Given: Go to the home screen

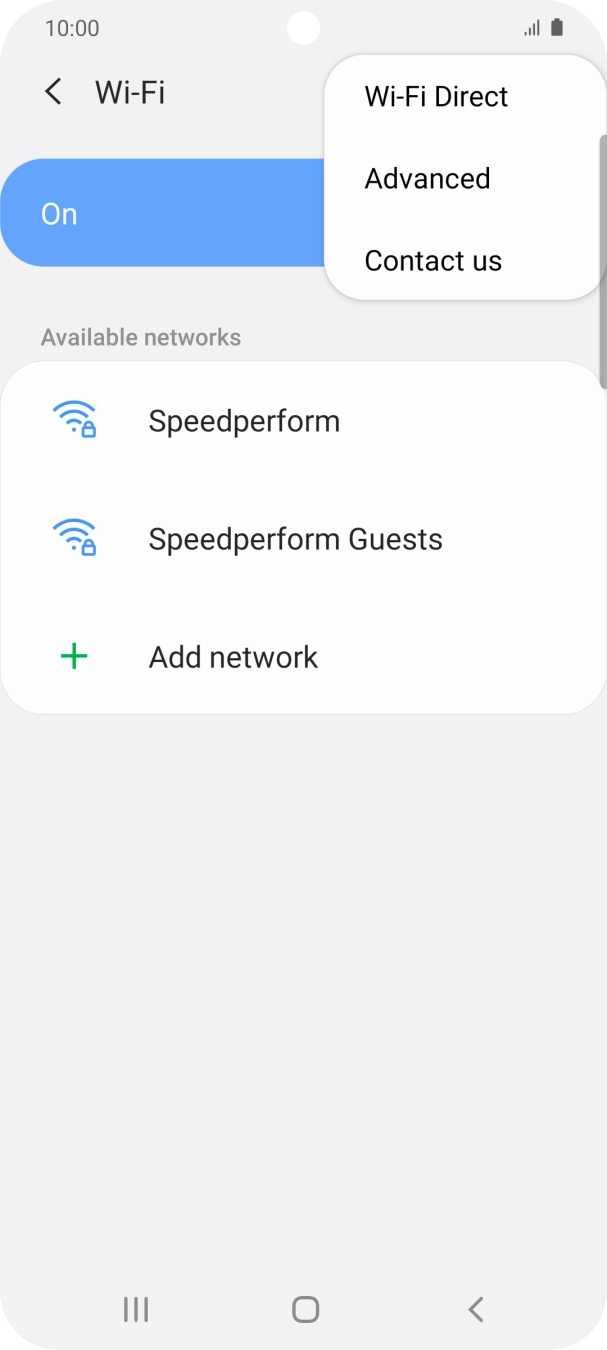Looking at the screenshot, I should click(305, 1309).
